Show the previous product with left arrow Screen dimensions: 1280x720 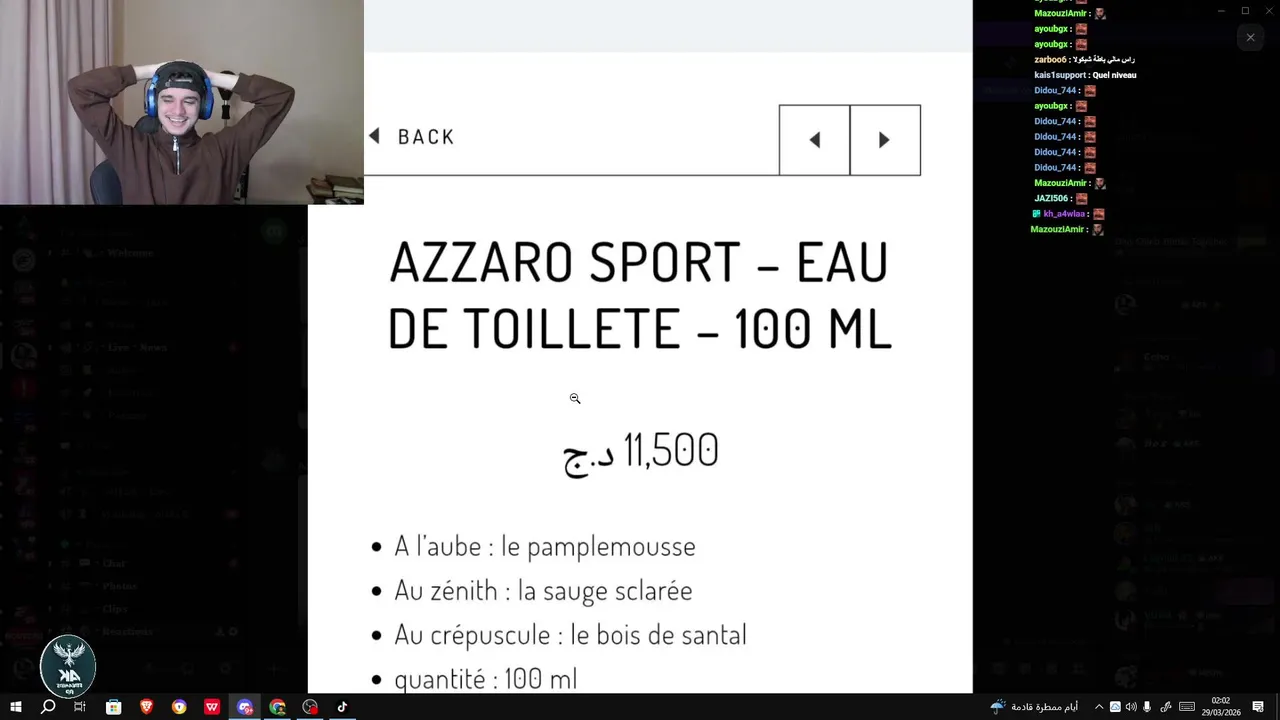coord(814,140)
